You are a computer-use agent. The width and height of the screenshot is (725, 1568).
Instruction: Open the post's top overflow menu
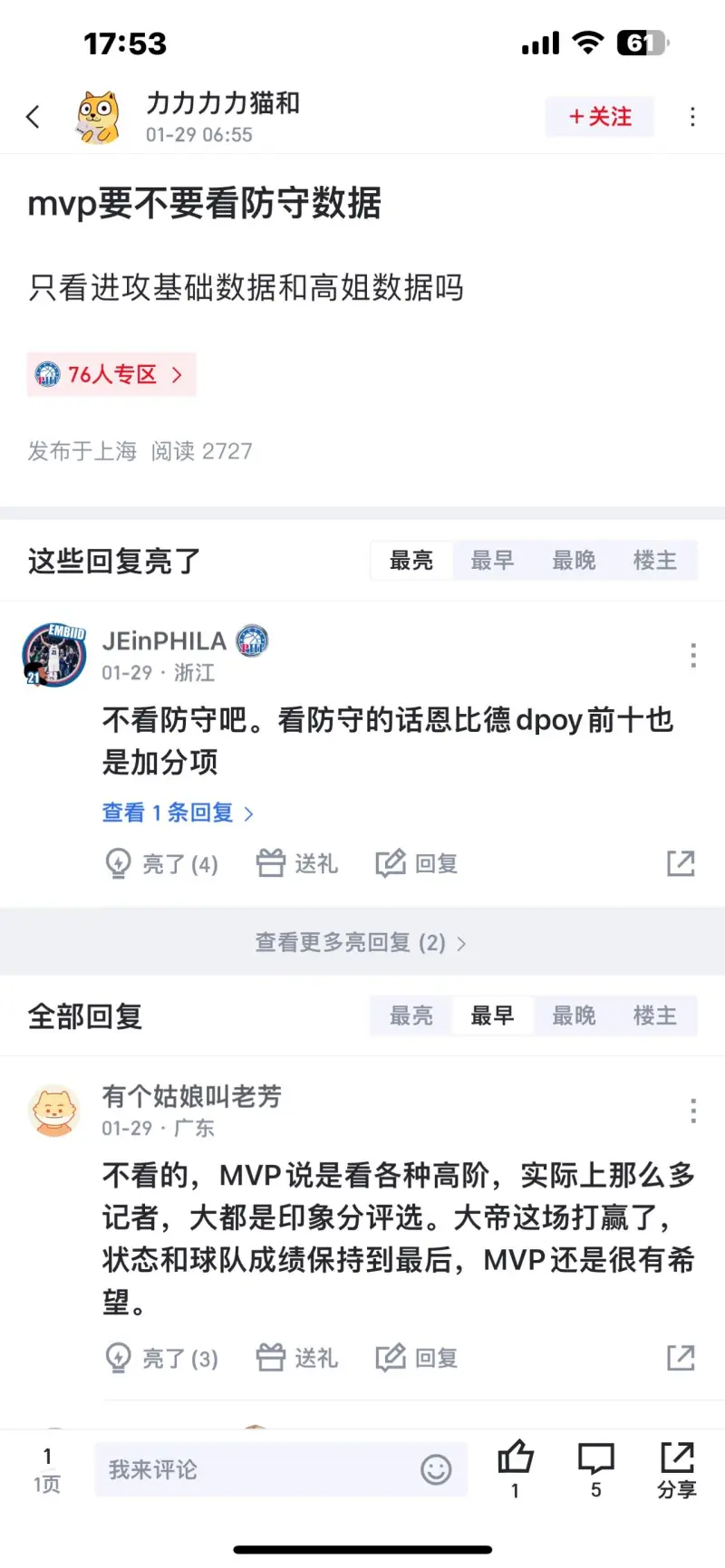(x=692, y=117)
